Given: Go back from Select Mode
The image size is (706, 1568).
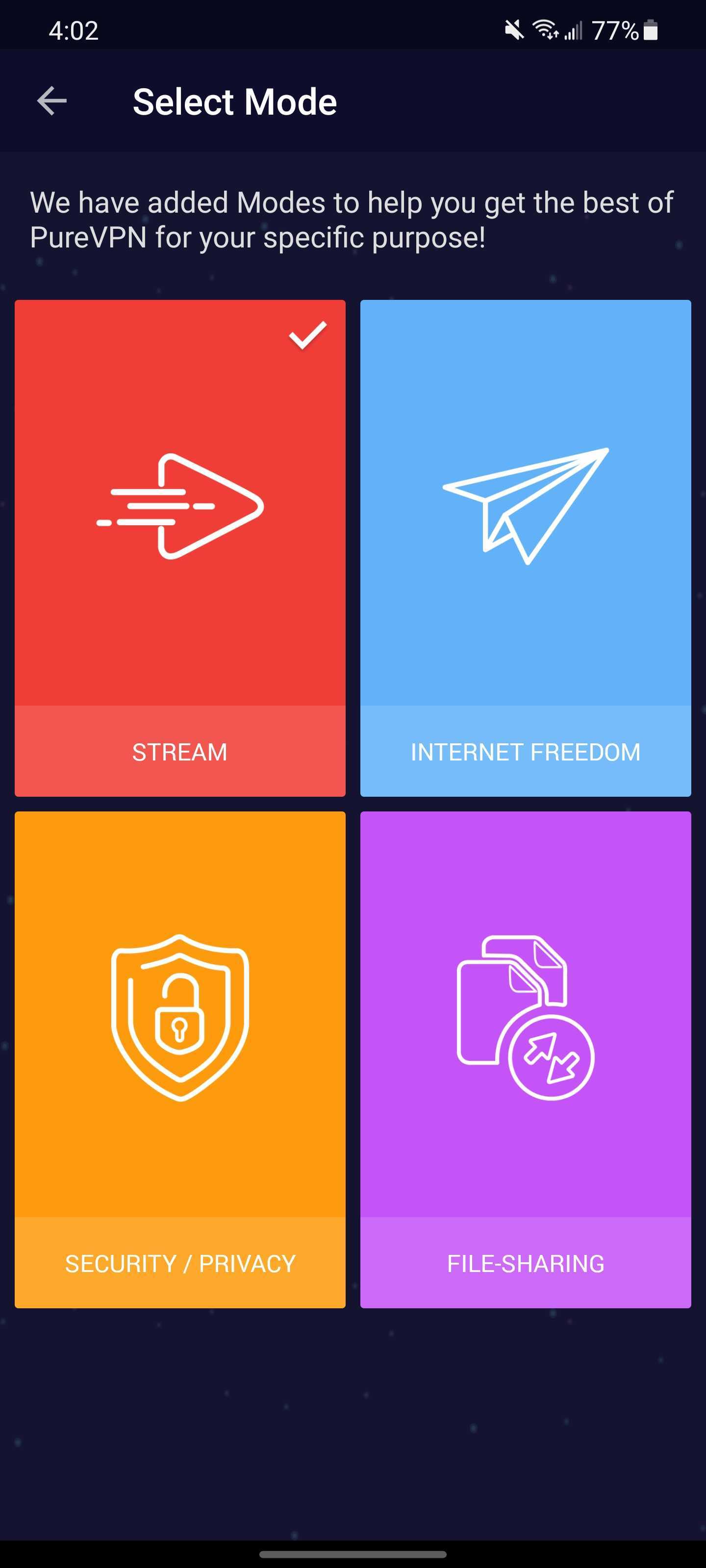Looking at the screenshot, I should click(52, 101).
